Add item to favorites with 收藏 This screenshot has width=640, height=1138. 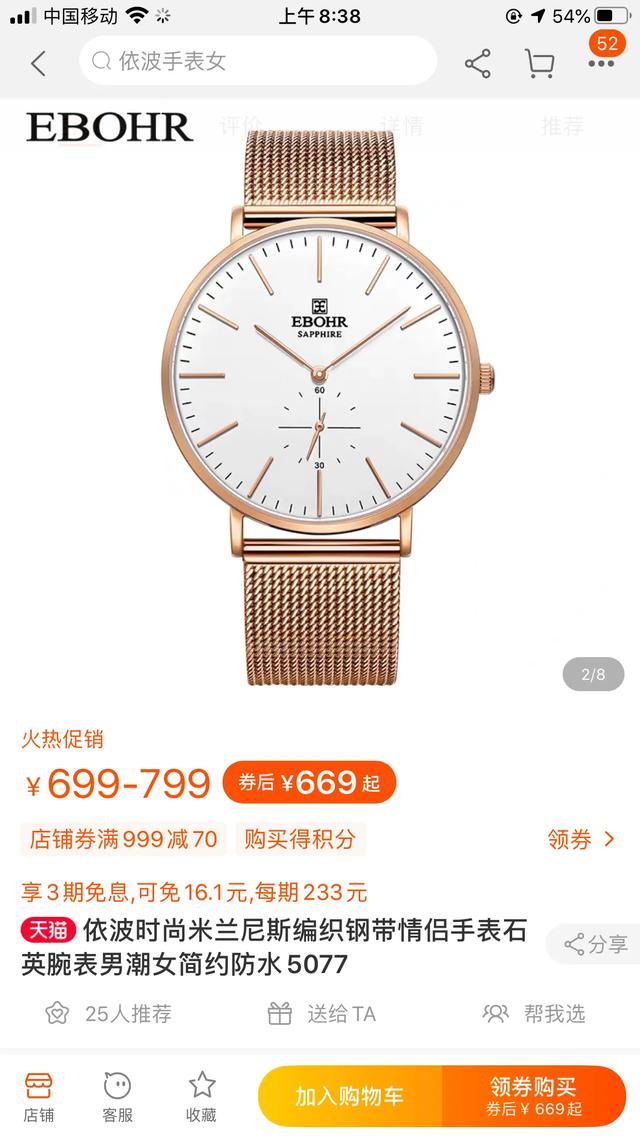click(201, 1096)
